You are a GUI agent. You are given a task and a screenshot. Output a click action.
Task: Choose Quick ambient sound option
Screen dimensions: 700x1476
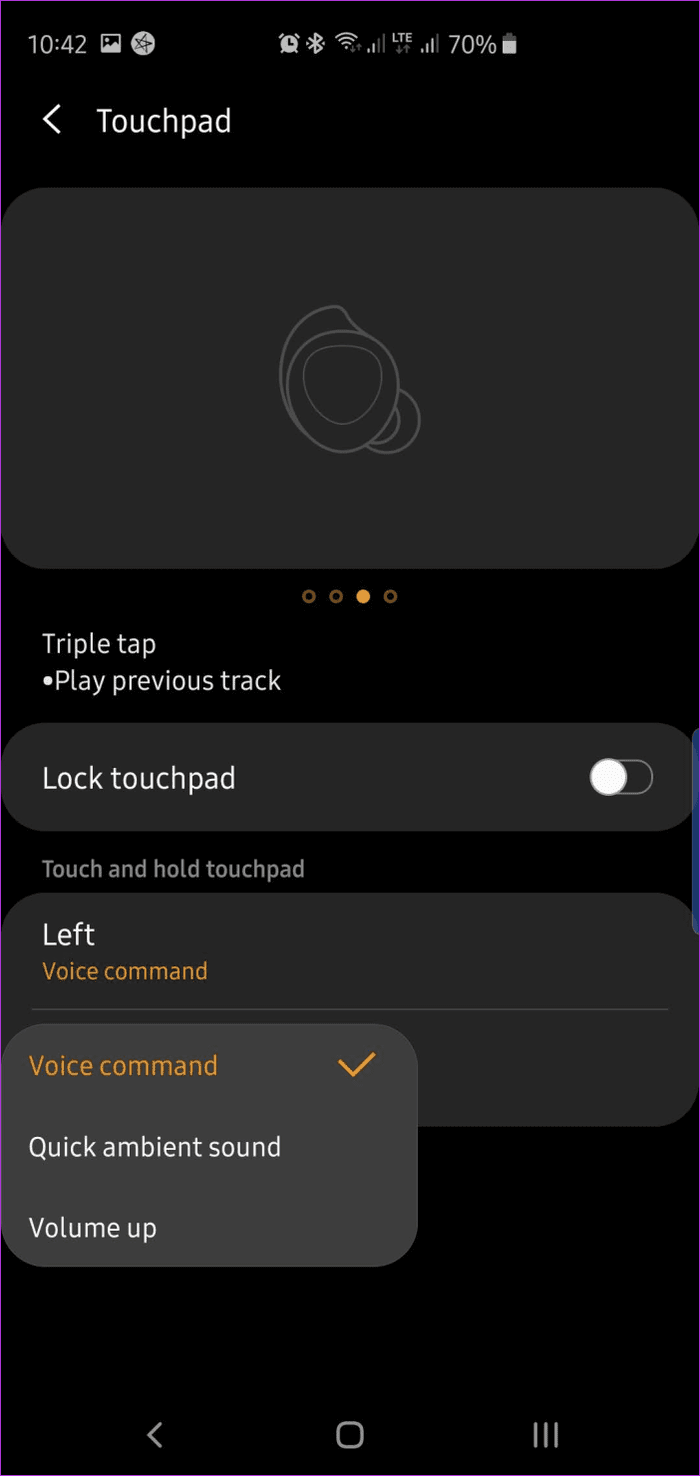pyautogui.click(x=208, y=1146)
